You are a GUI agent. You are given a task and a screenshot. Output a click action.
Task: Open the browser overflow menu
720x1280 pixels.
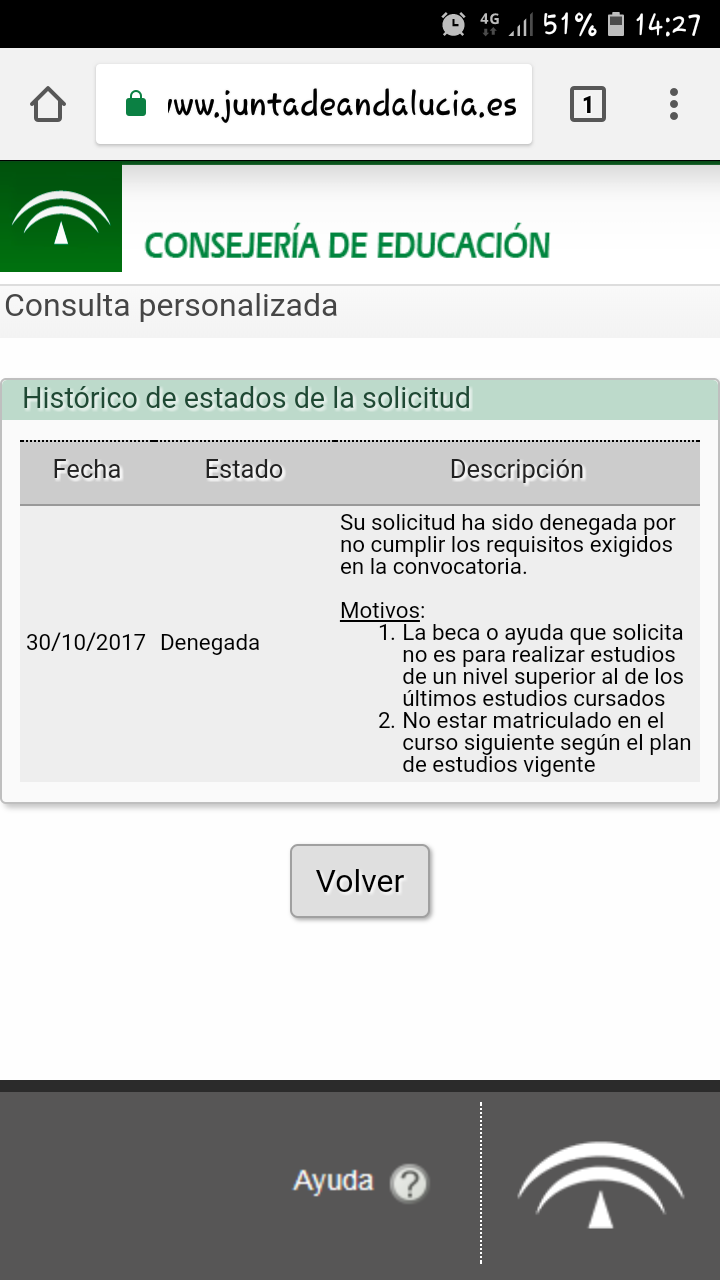tap(674, 104)
